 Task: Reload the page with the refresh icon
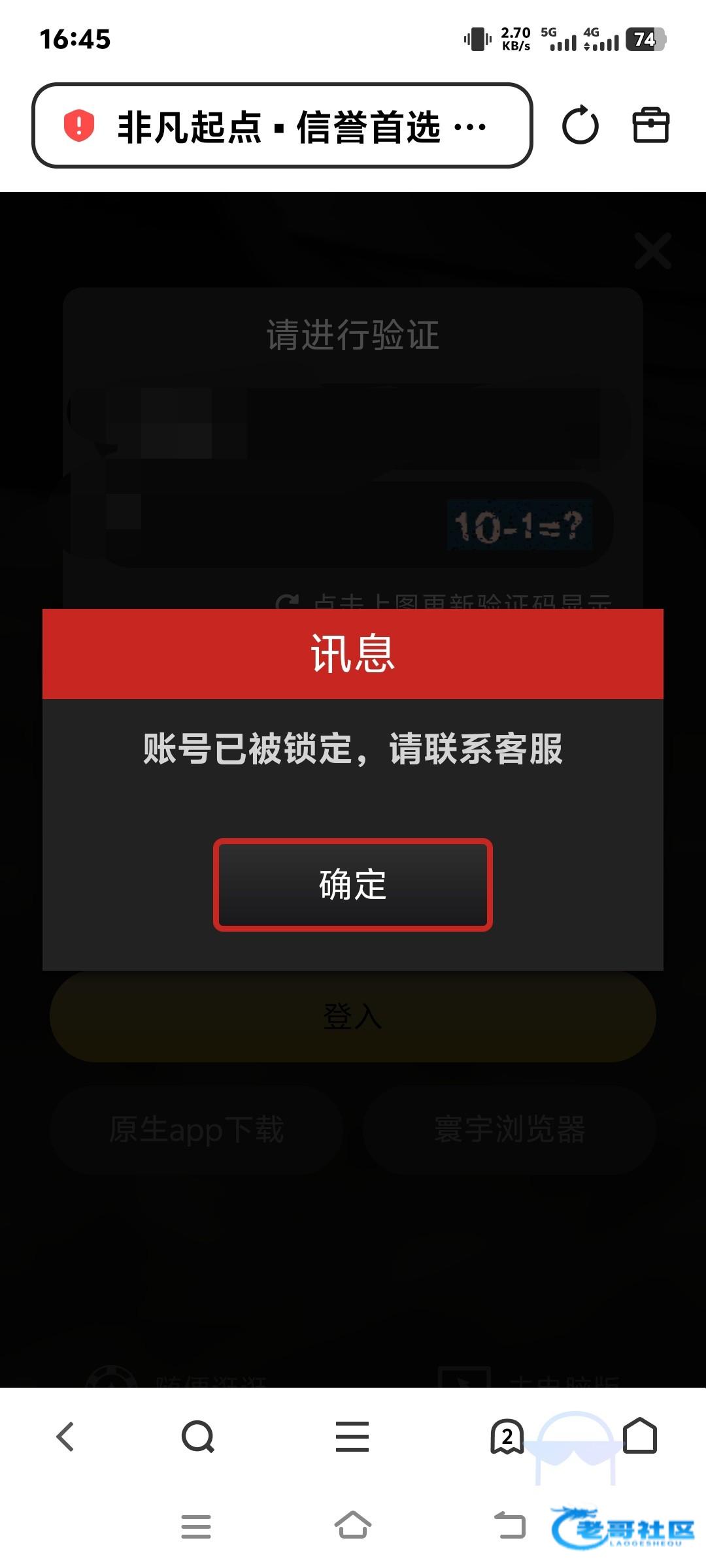point(580,125)
